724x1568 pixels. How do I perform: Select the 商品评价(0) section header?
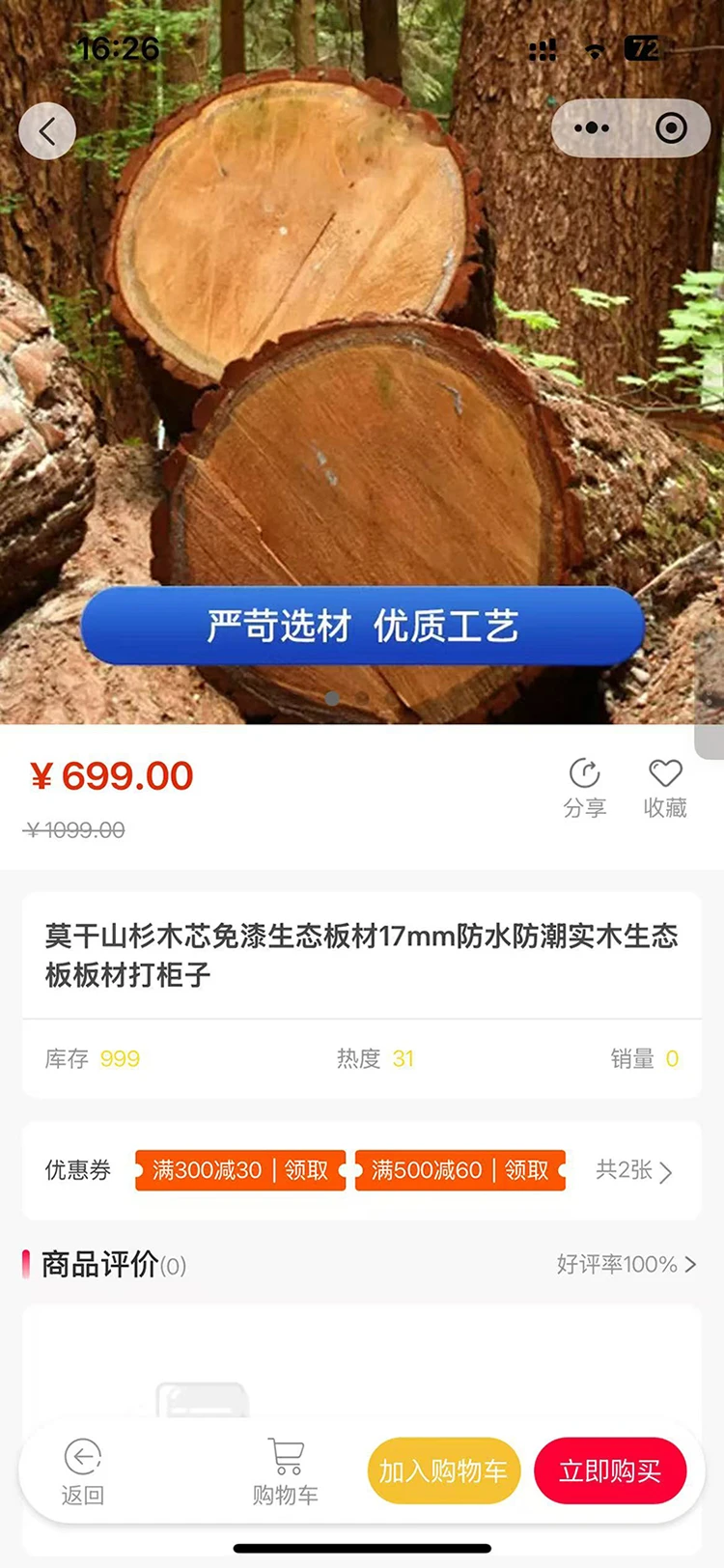point(111,1264)
